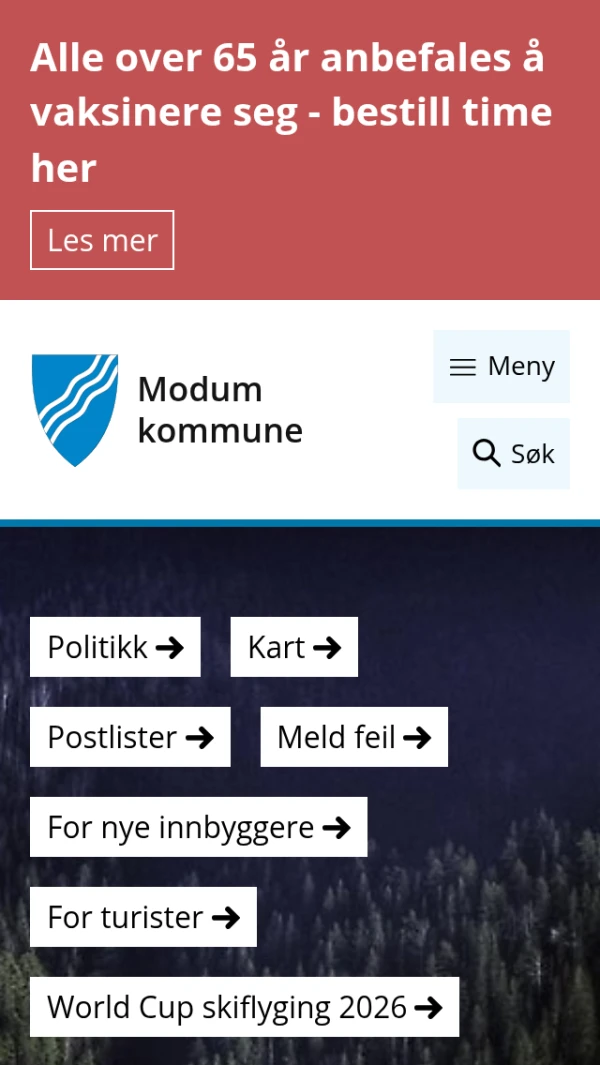Viewport: 600px width, 1065px height.
Task: Open the Kart link
Action: pos(294,647)
